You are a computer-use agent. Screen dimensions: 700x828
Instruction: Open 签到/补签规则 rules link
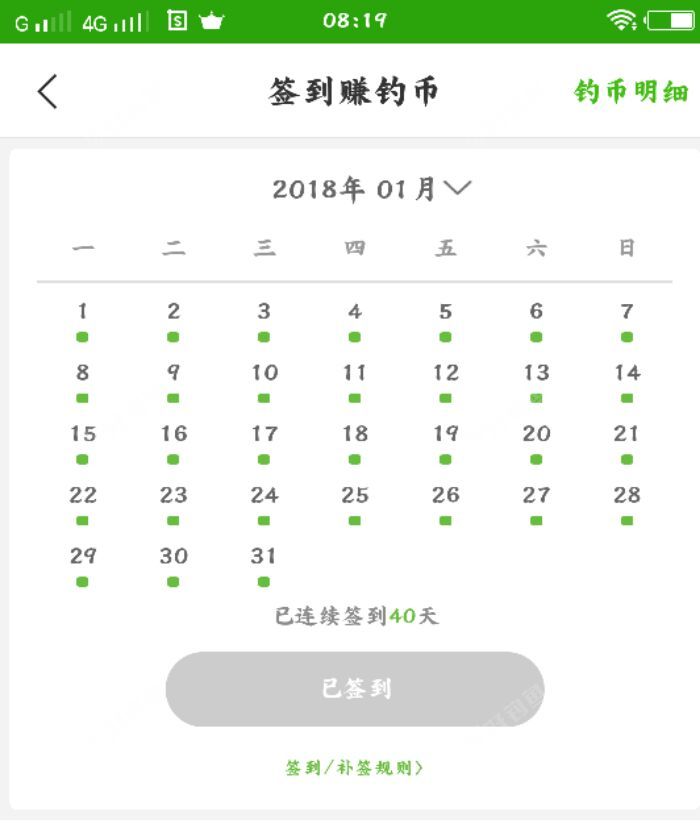click(x=354, y=768)
